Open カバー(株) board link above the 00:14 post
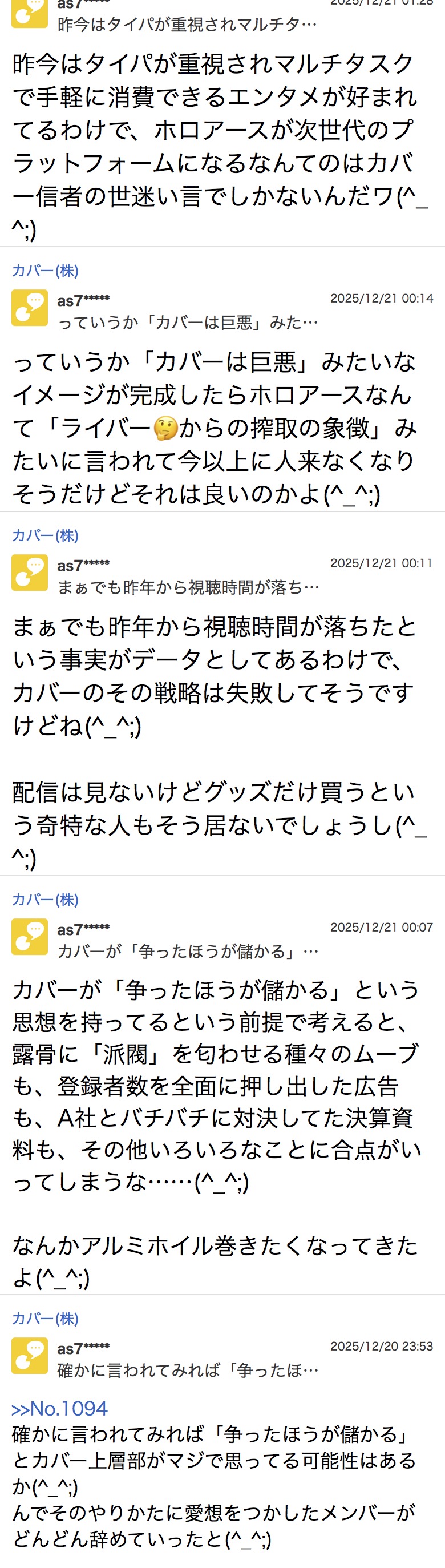 (45, 271)
